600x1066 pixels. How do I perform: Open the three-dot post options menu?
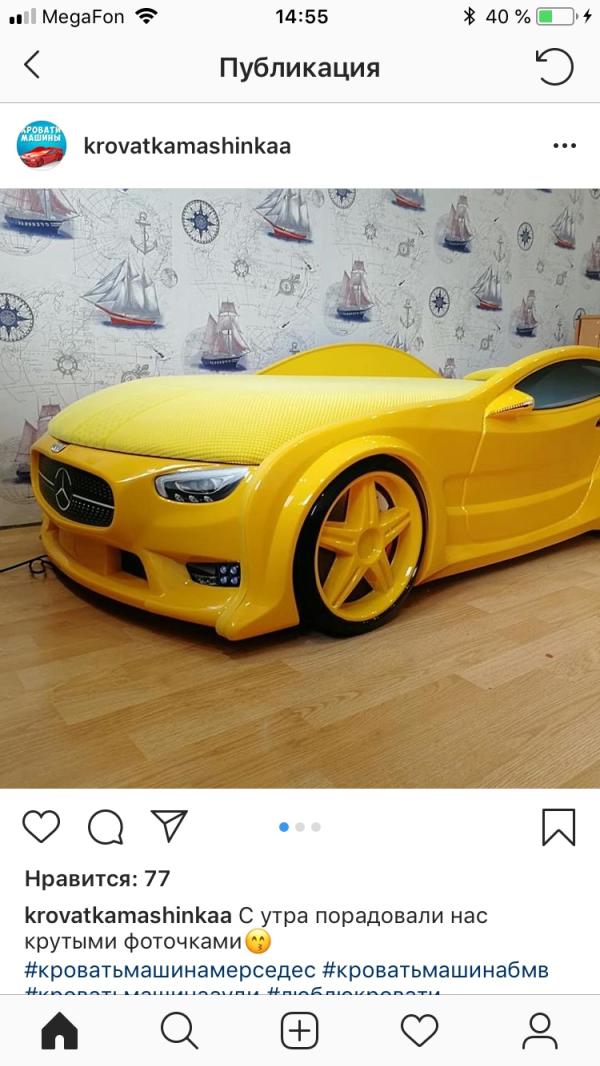(564, 145)
